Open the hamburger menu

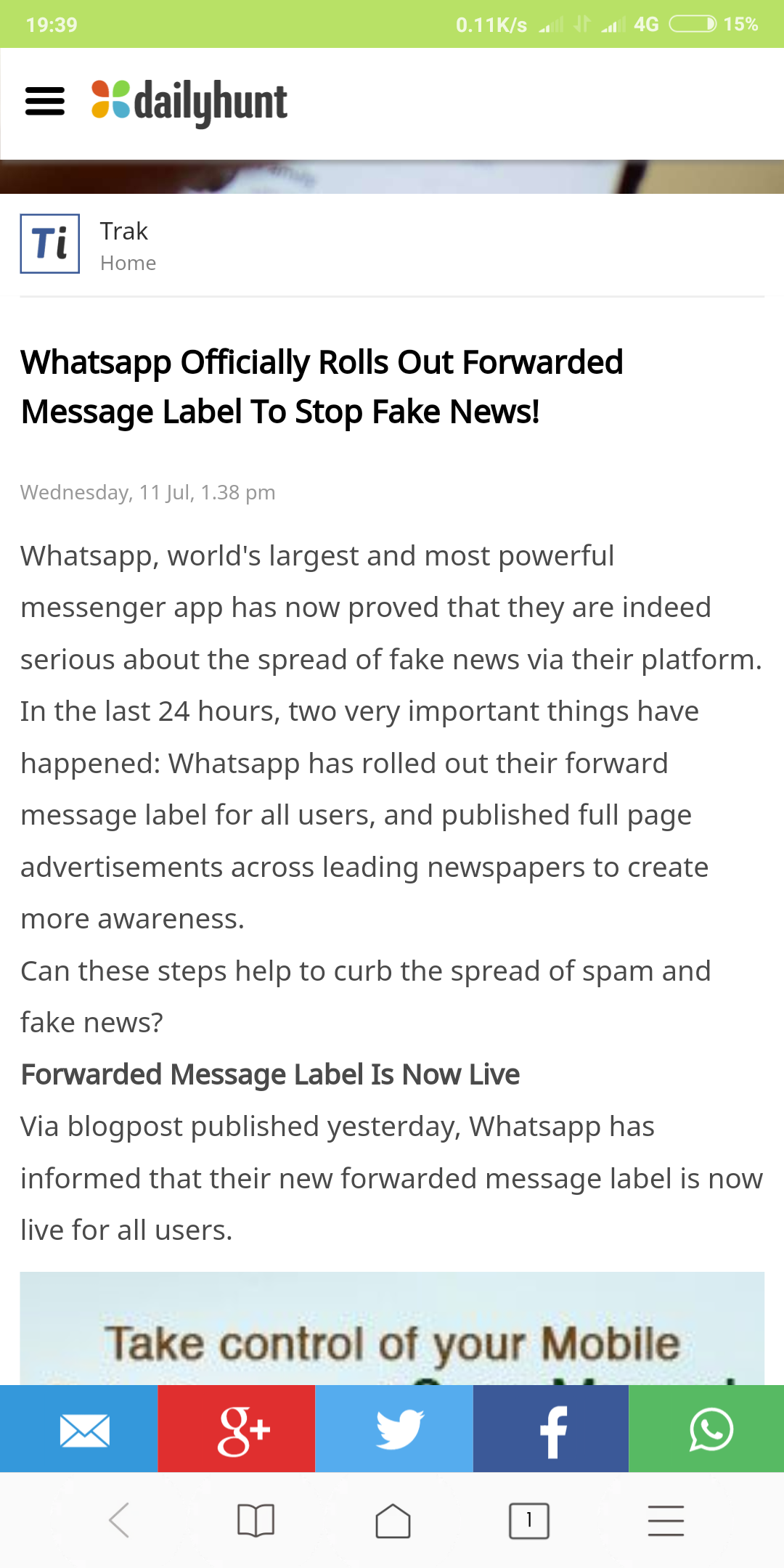45,101
